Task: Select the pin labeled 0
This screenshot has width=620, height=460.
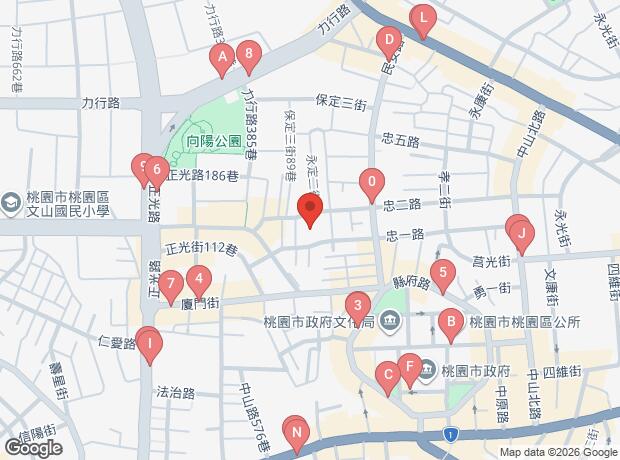Action: point(372,183)
